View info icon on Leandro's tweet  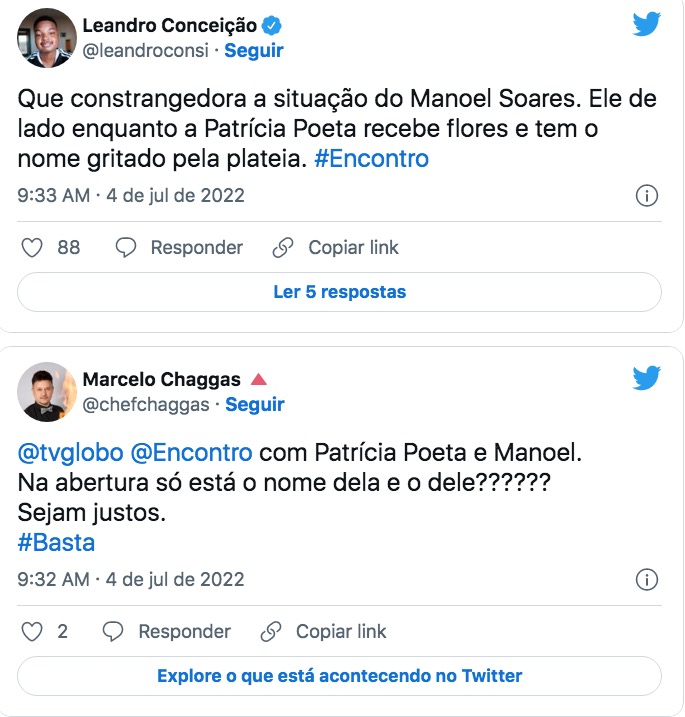tap(647, 195)
